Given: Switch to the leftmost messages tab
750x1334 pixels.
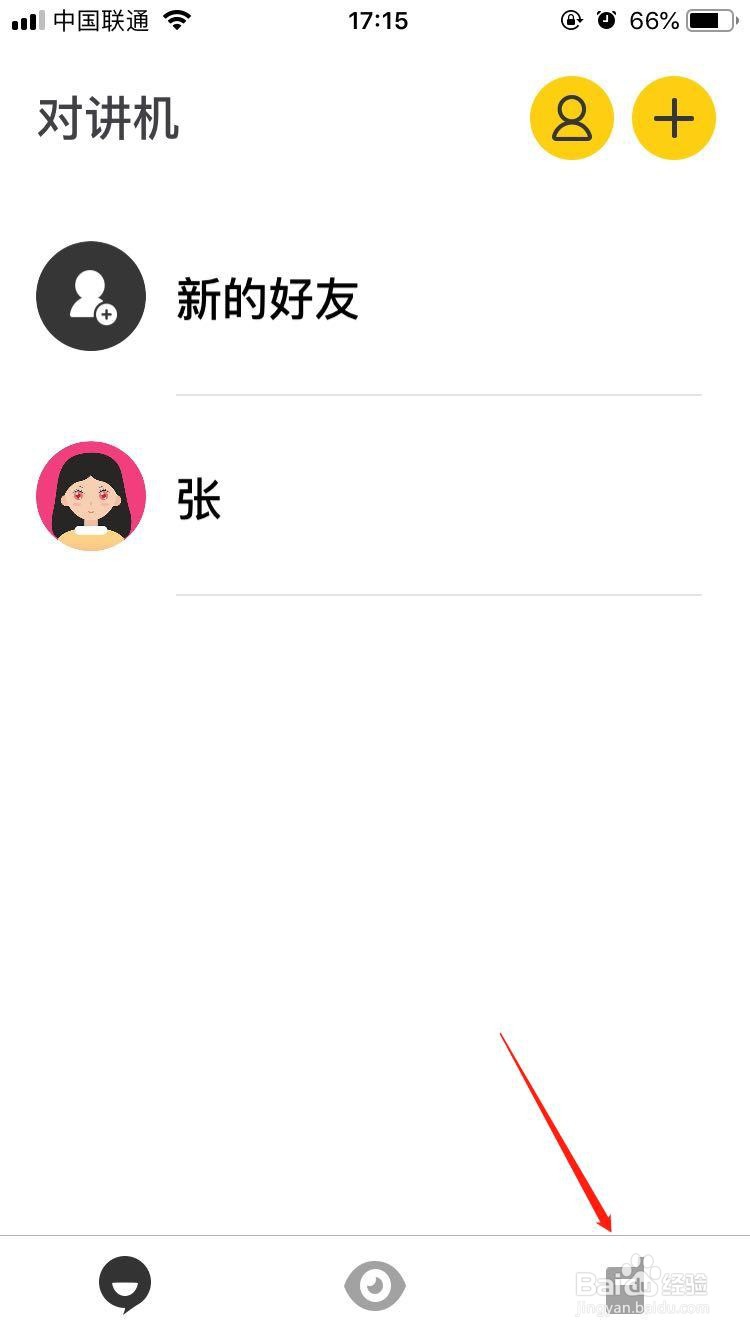Looking at the screenshot, I should (x=125, y=1285).
